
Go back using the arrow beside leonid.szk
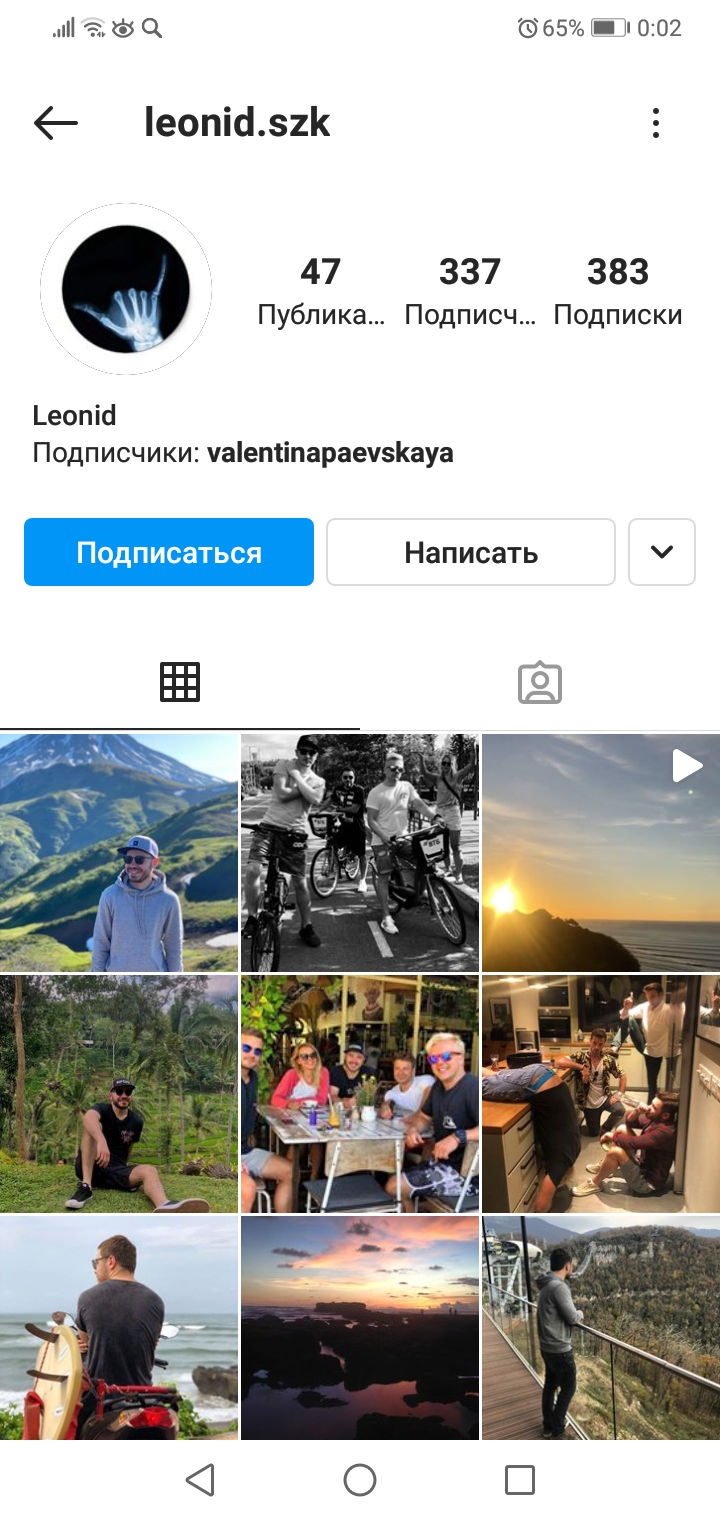click(55, 123)
